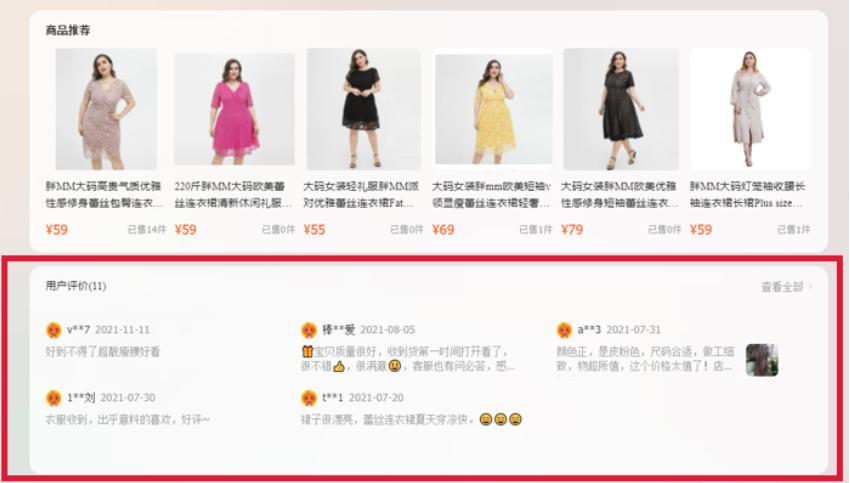Open the ¥55 black lace dress product

[363, 110]
